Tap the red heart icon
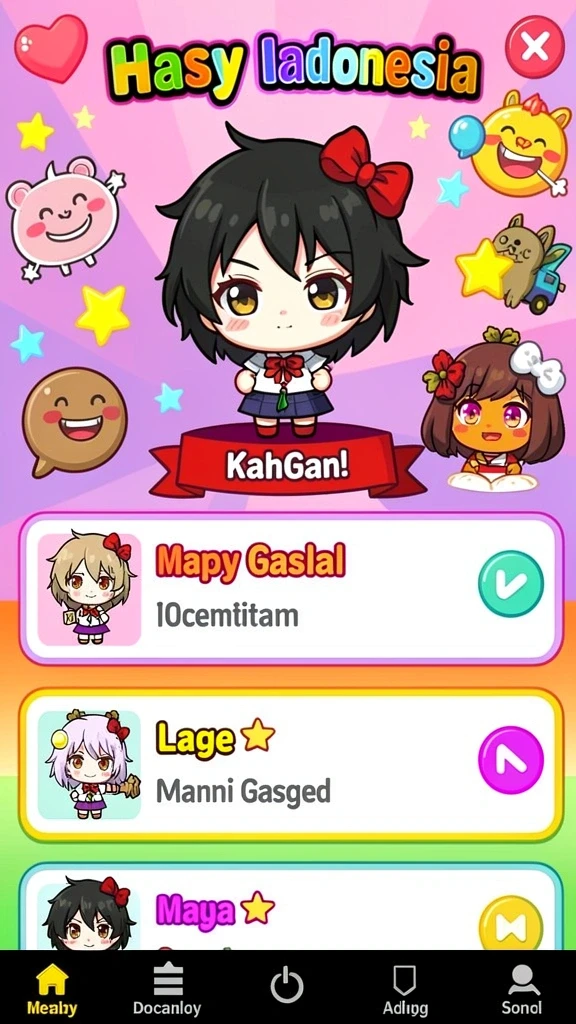576x1024 pixels. 51,48
